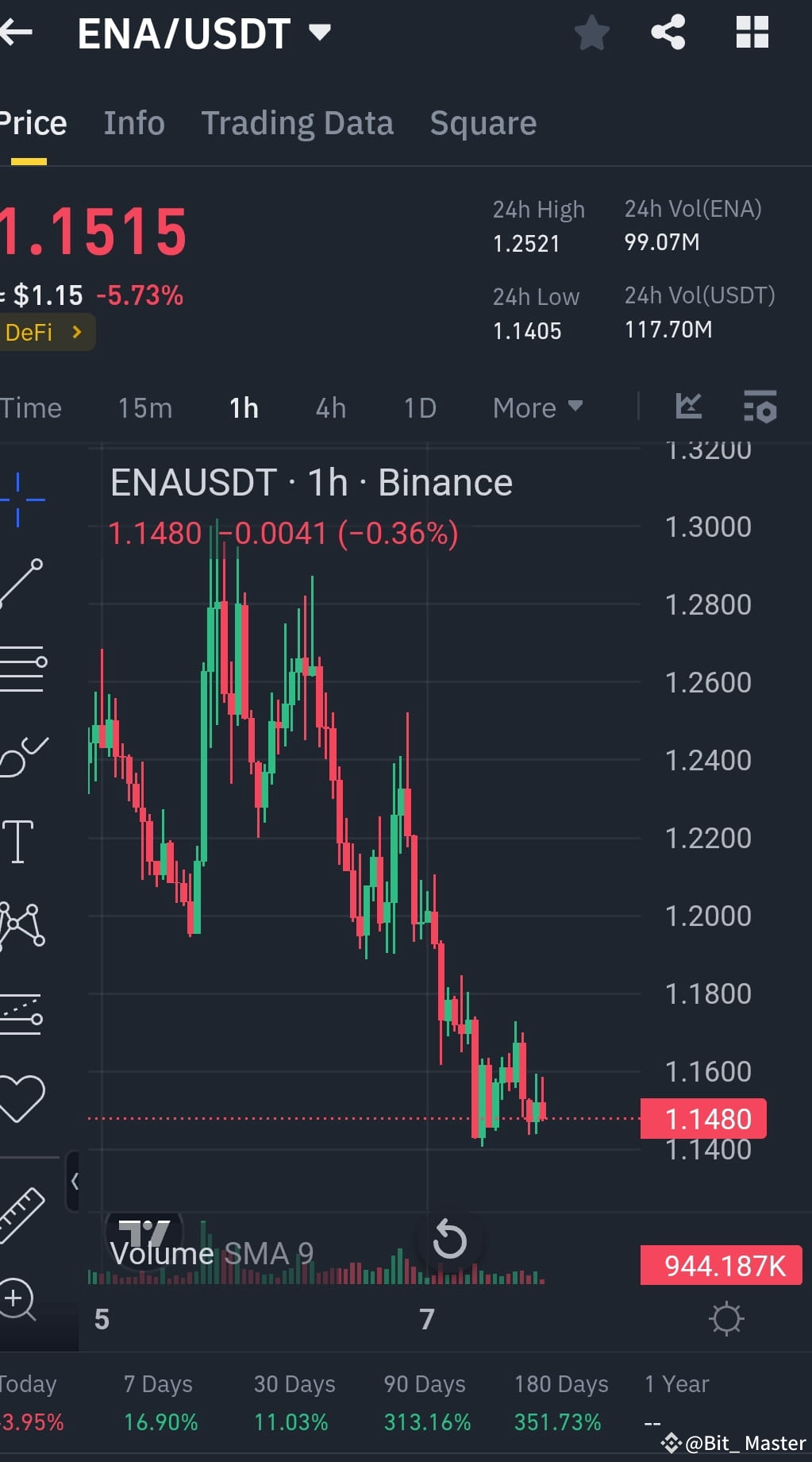Toggle the magnifier zoom tool

click(16, 1298)
